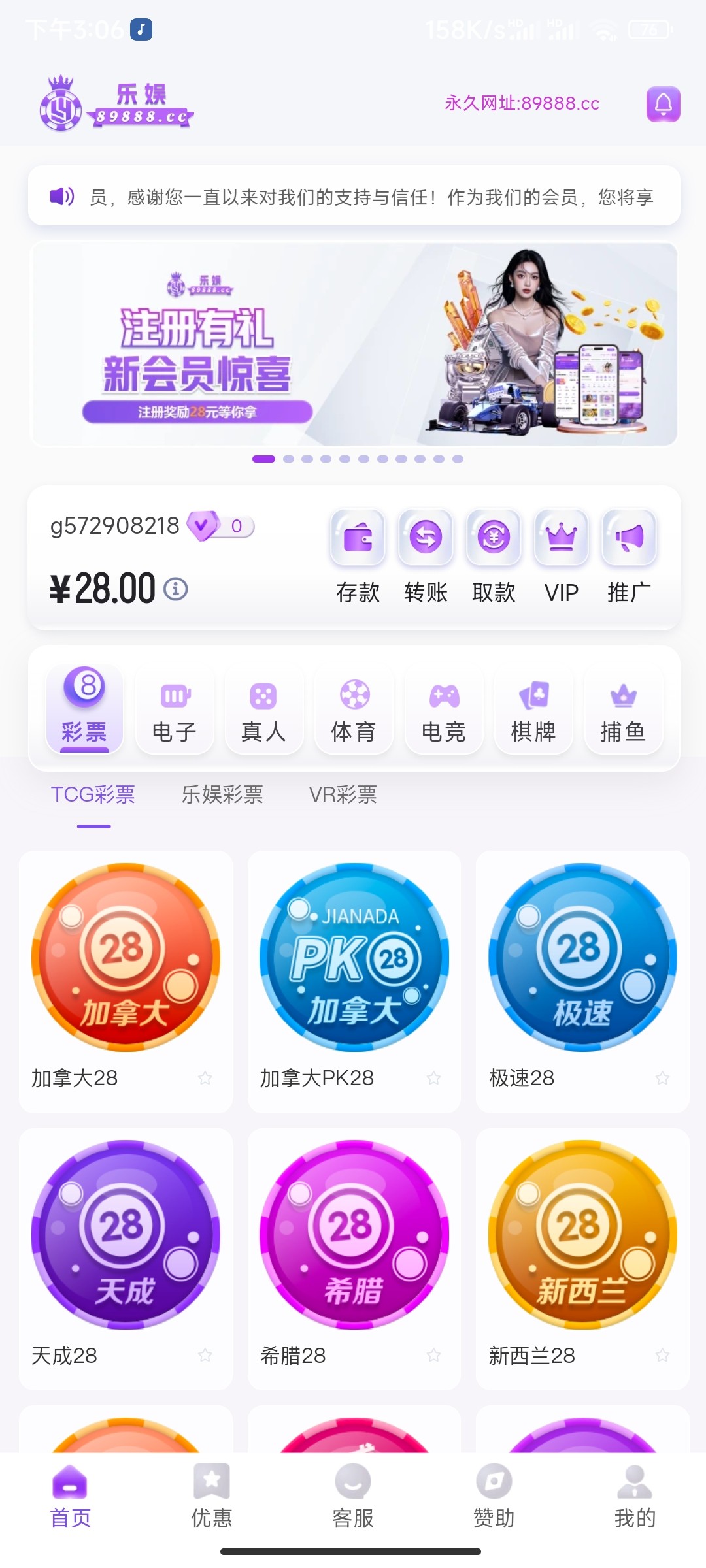Favorite 希腊28 with the star icon

pos(433,1355)
